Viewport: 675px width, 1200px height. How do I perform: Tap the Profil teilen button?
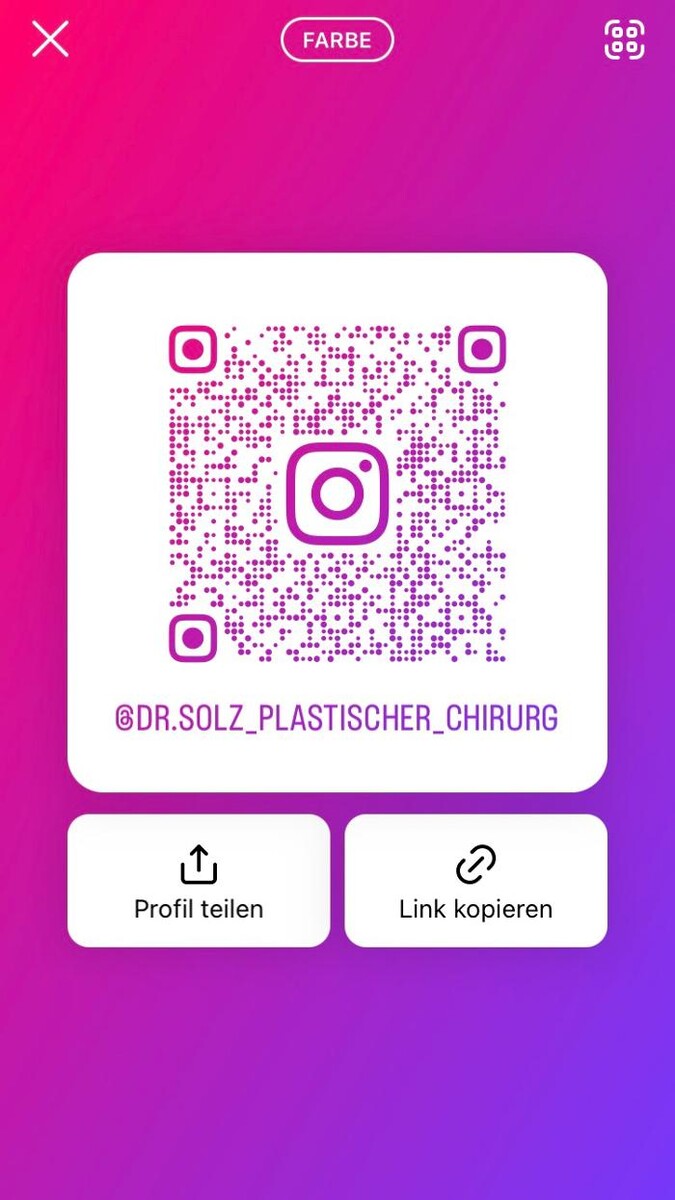tap(198, 881)
